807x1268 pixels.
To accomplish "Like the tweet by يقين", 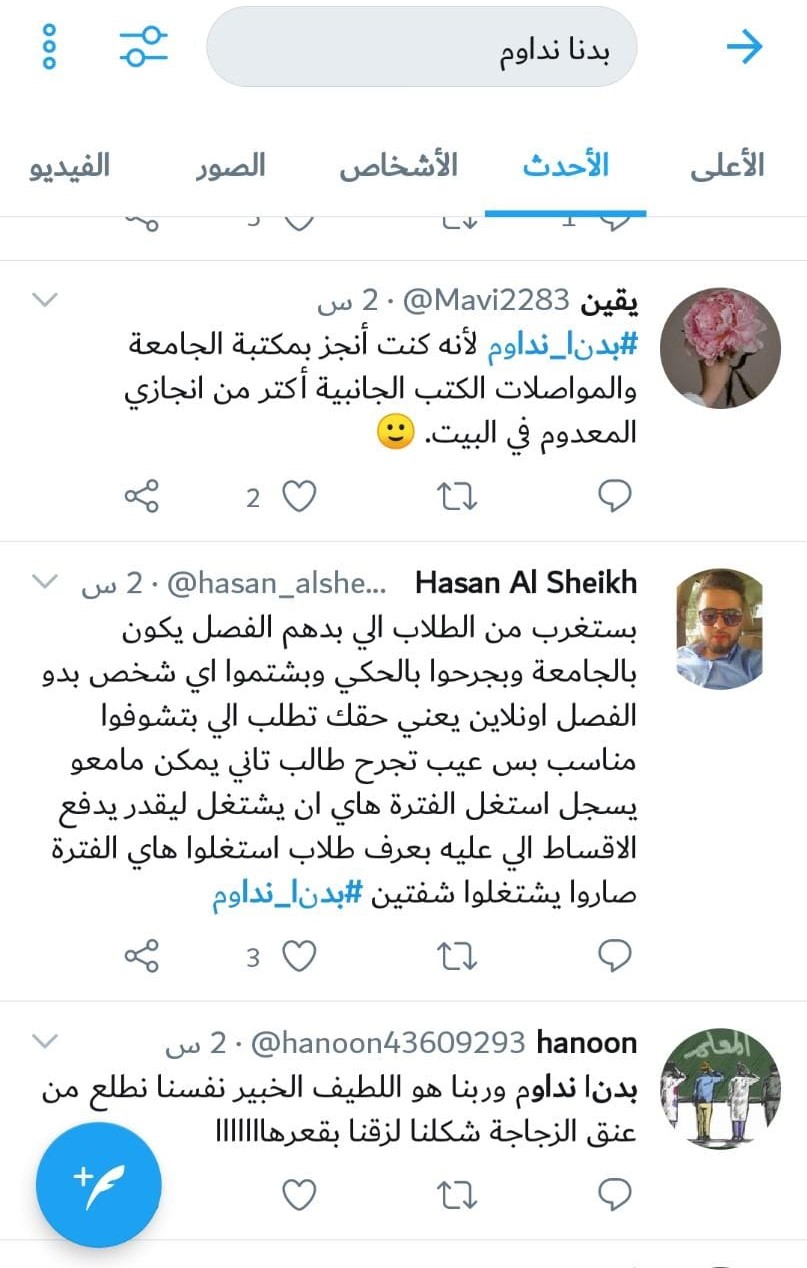I will [299, 497].
